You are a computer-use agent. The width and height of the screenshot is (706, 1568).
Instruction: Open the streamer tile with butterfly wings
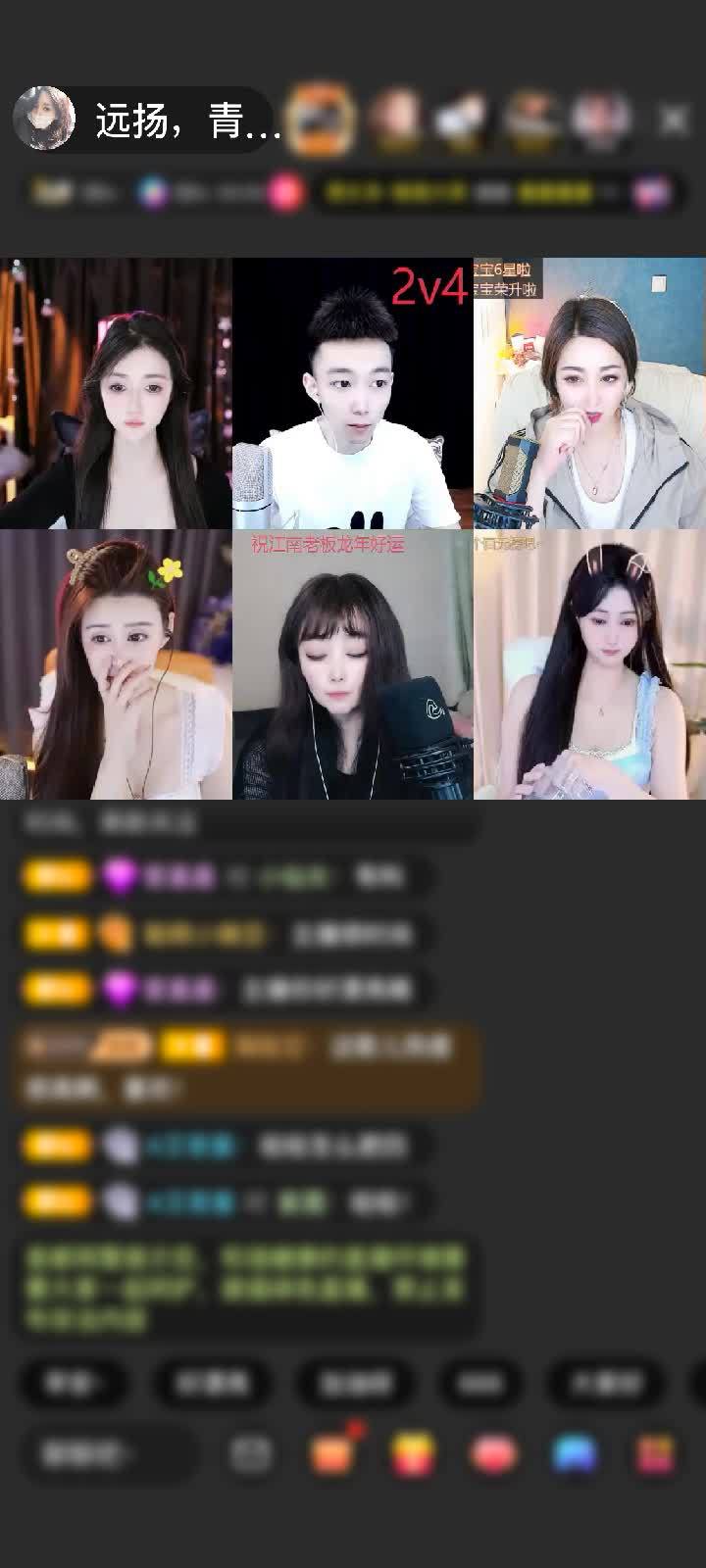pos(116,394)
